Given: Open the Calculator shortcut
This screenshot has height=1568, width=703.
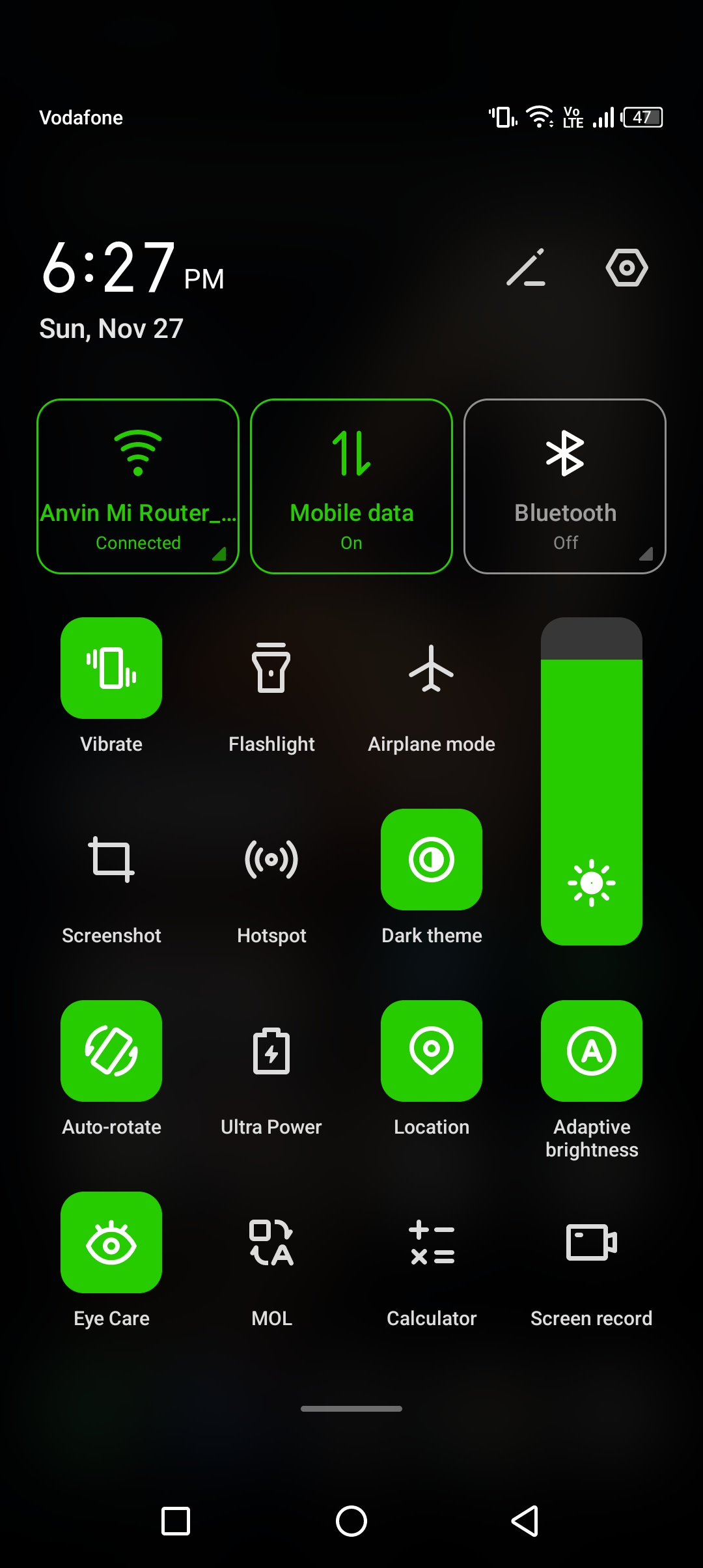Looking at the screenshot, I should pyautogui.click(x=432, y=1242).
